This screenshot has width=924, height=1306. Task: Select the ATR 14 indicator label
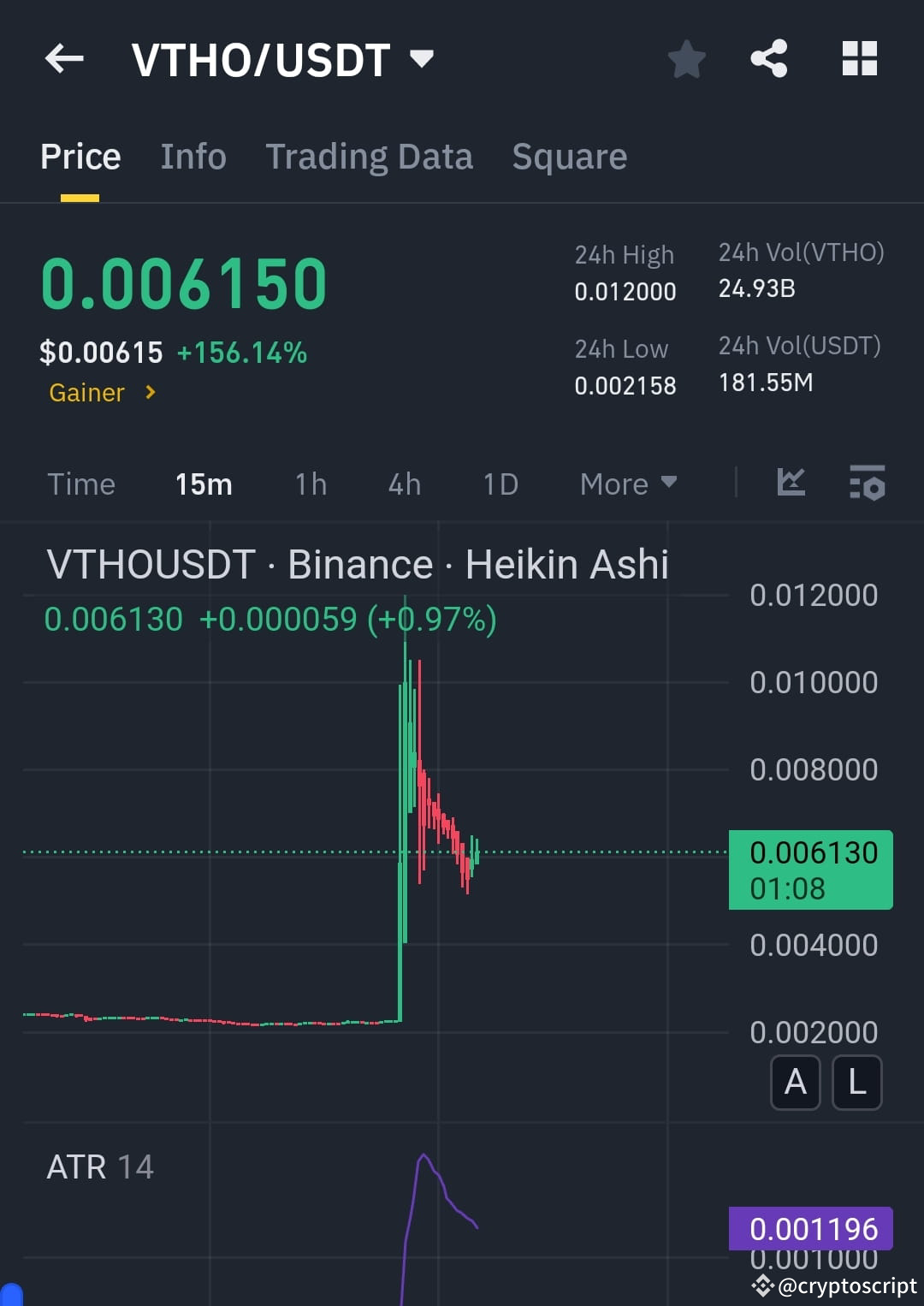[100, 1166]
